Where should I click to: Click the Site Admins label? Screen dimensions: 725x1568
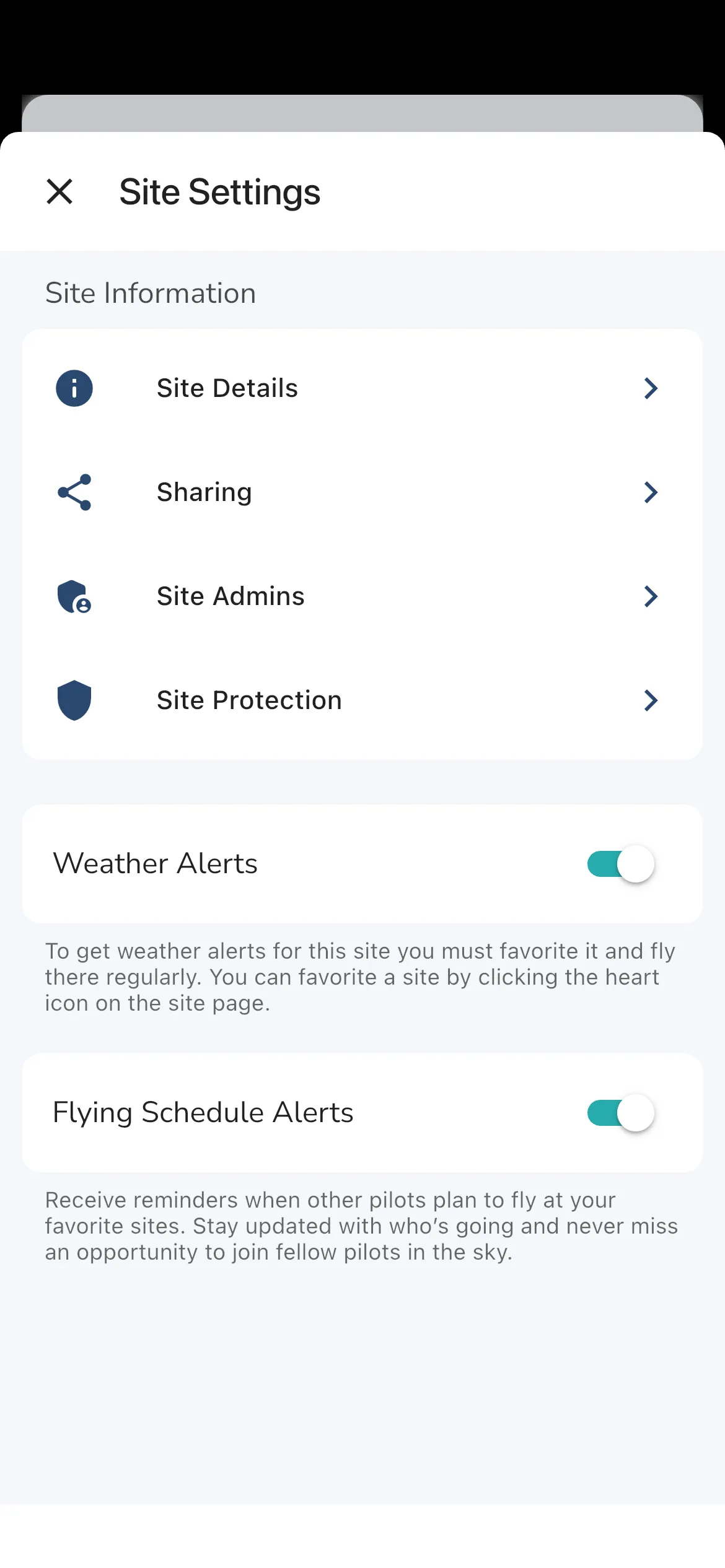230,596
